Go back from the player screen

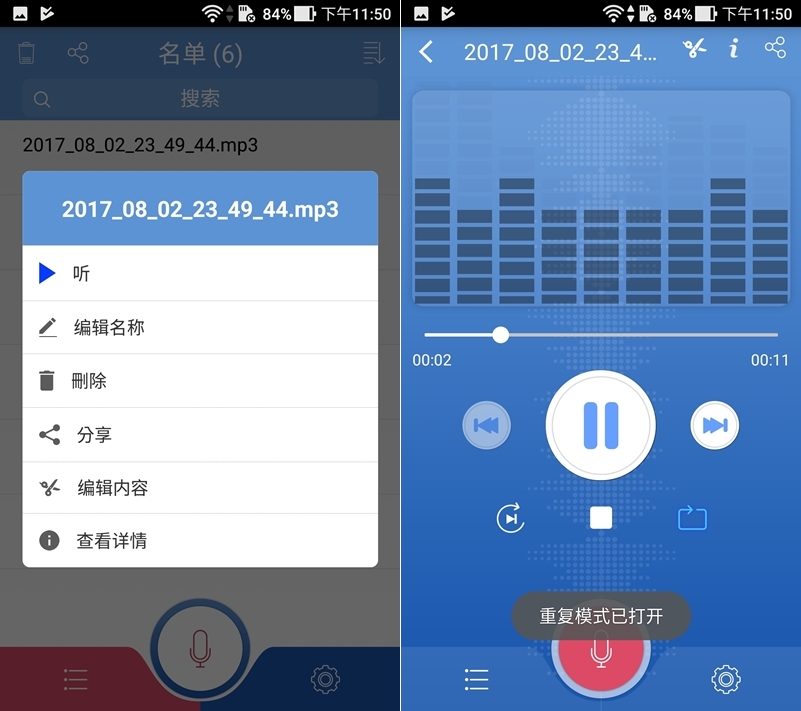427,52
